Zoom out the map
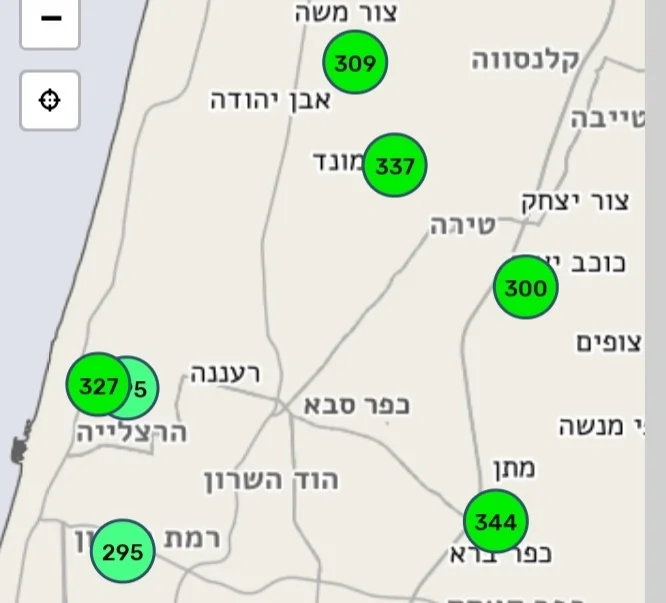The image size is (666, 603). [50, 20]
